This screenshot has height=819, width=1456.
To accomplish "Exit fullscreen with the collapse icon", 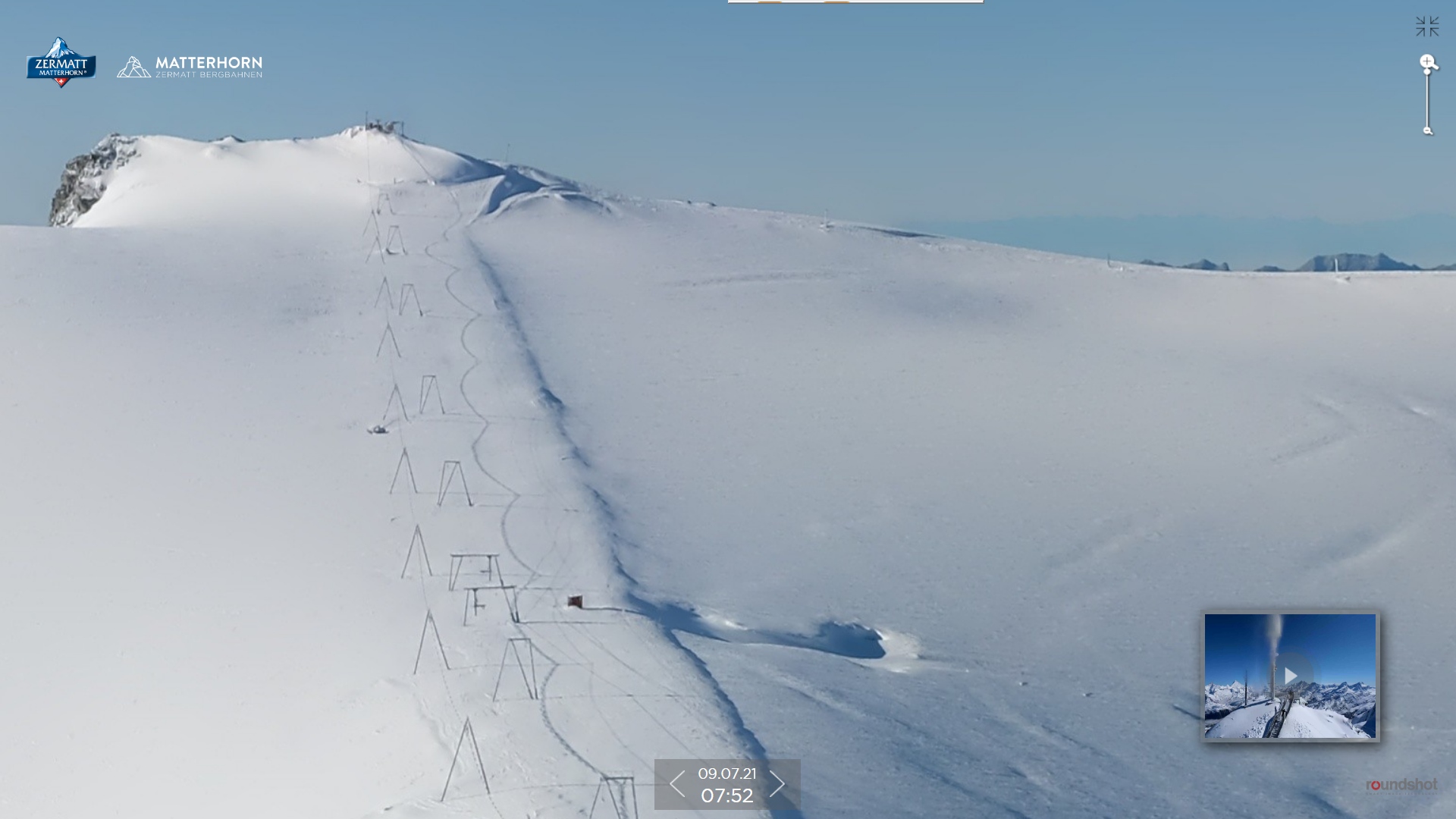I will (1426, 27).
